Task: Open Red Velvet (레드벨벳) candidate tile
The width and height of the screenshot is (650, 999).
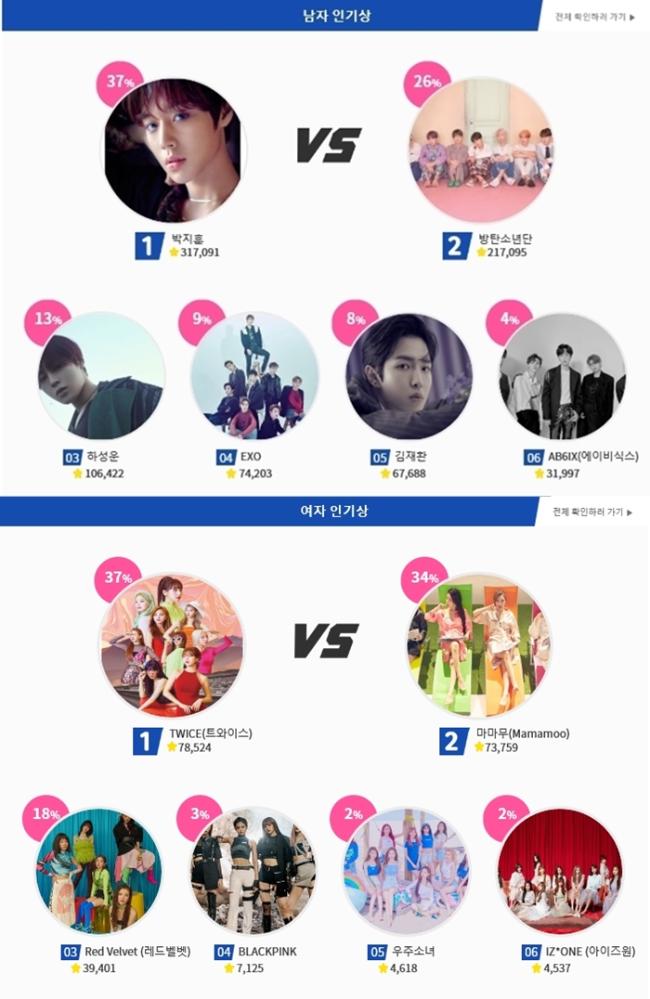Action: point(98,871)
